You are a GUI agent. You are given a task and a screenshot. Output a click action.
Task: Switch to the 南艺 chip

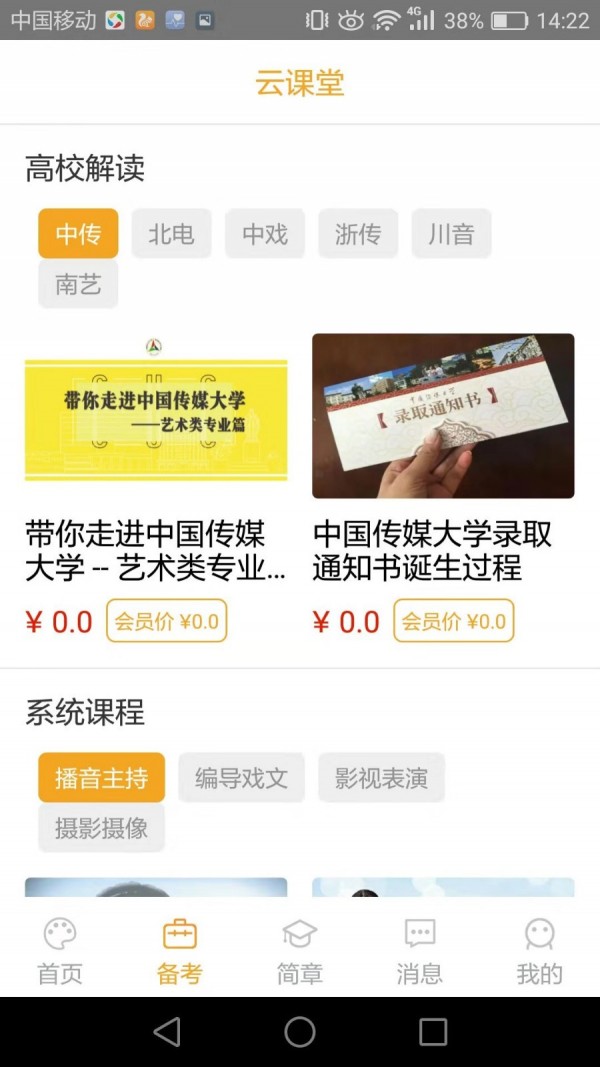coord(78,285)
